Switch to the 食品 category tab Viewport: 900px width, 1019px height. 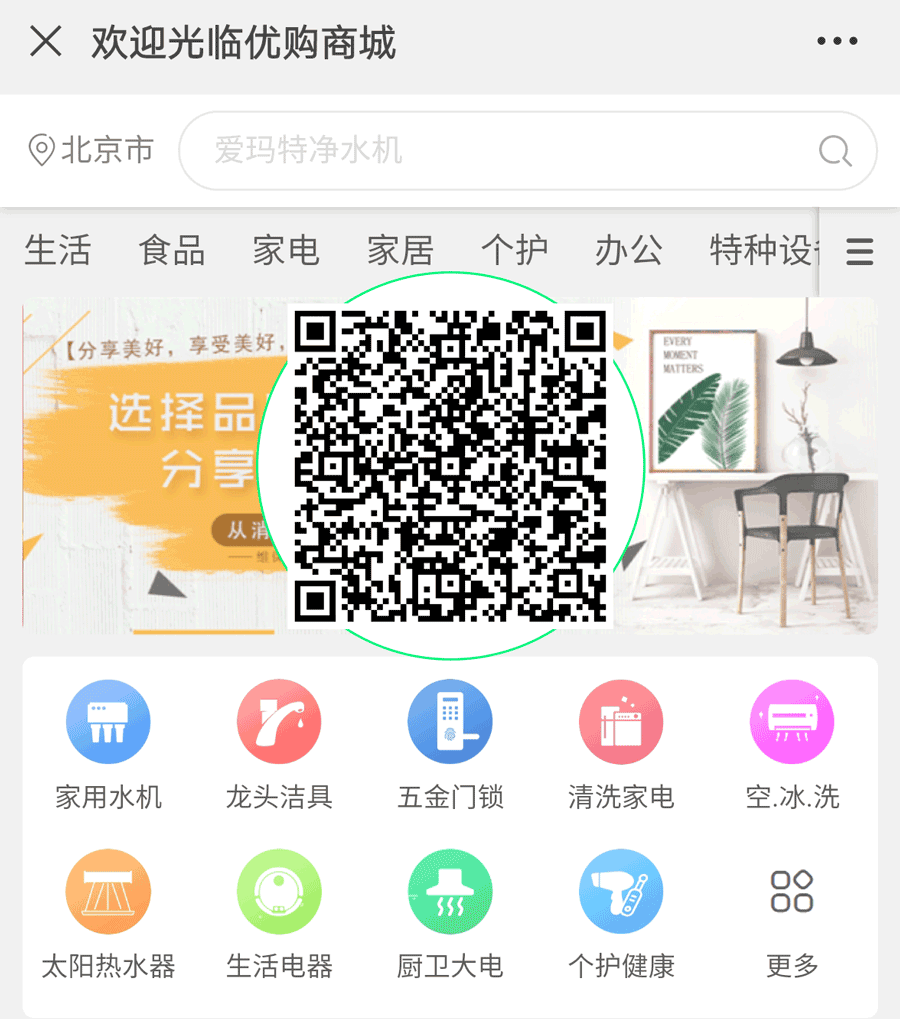click(x=172, y=250)
